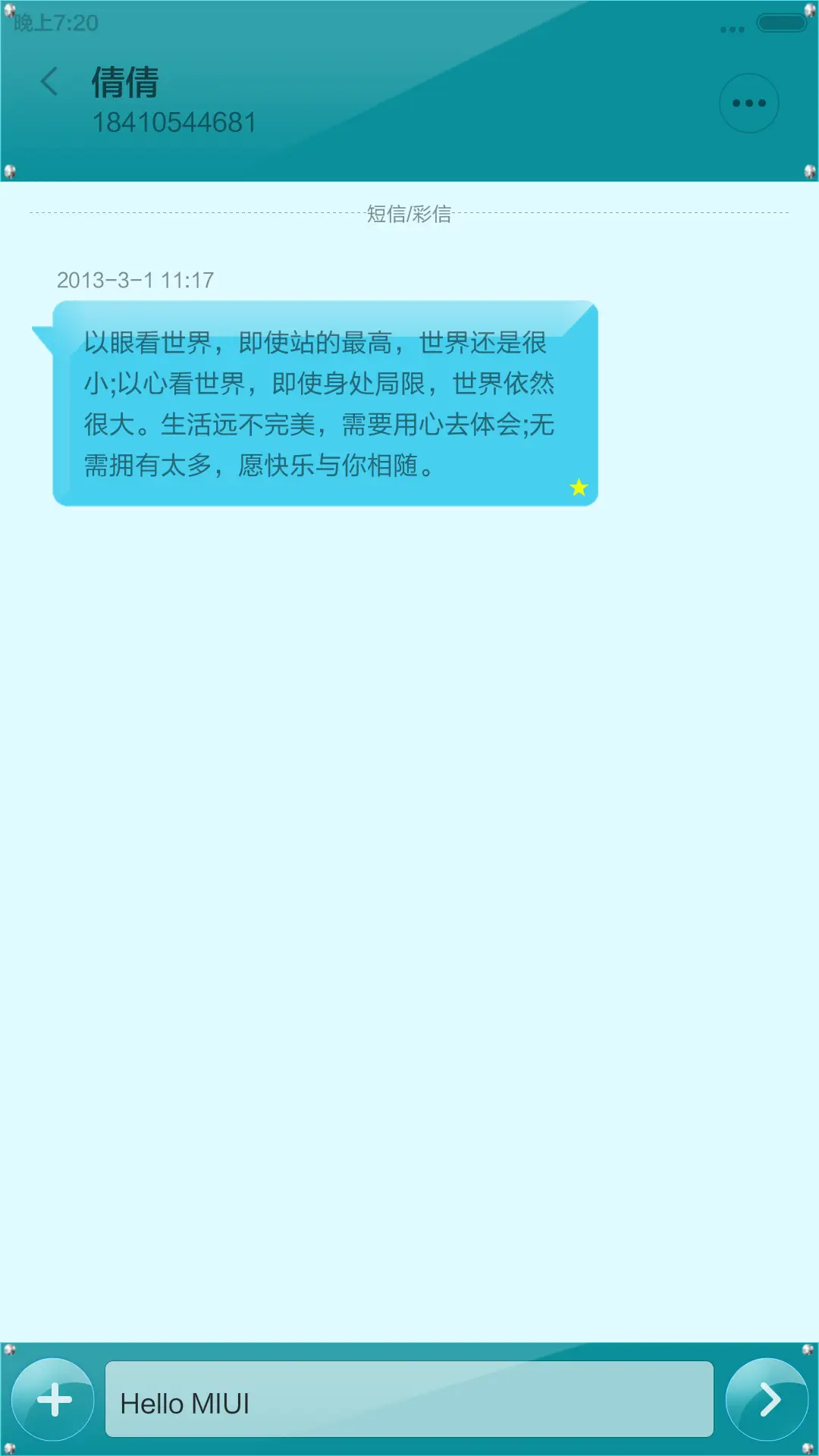Toggle the conversation options via the circle button
This screenshot has height=1456, width=819.
(749, 103)
